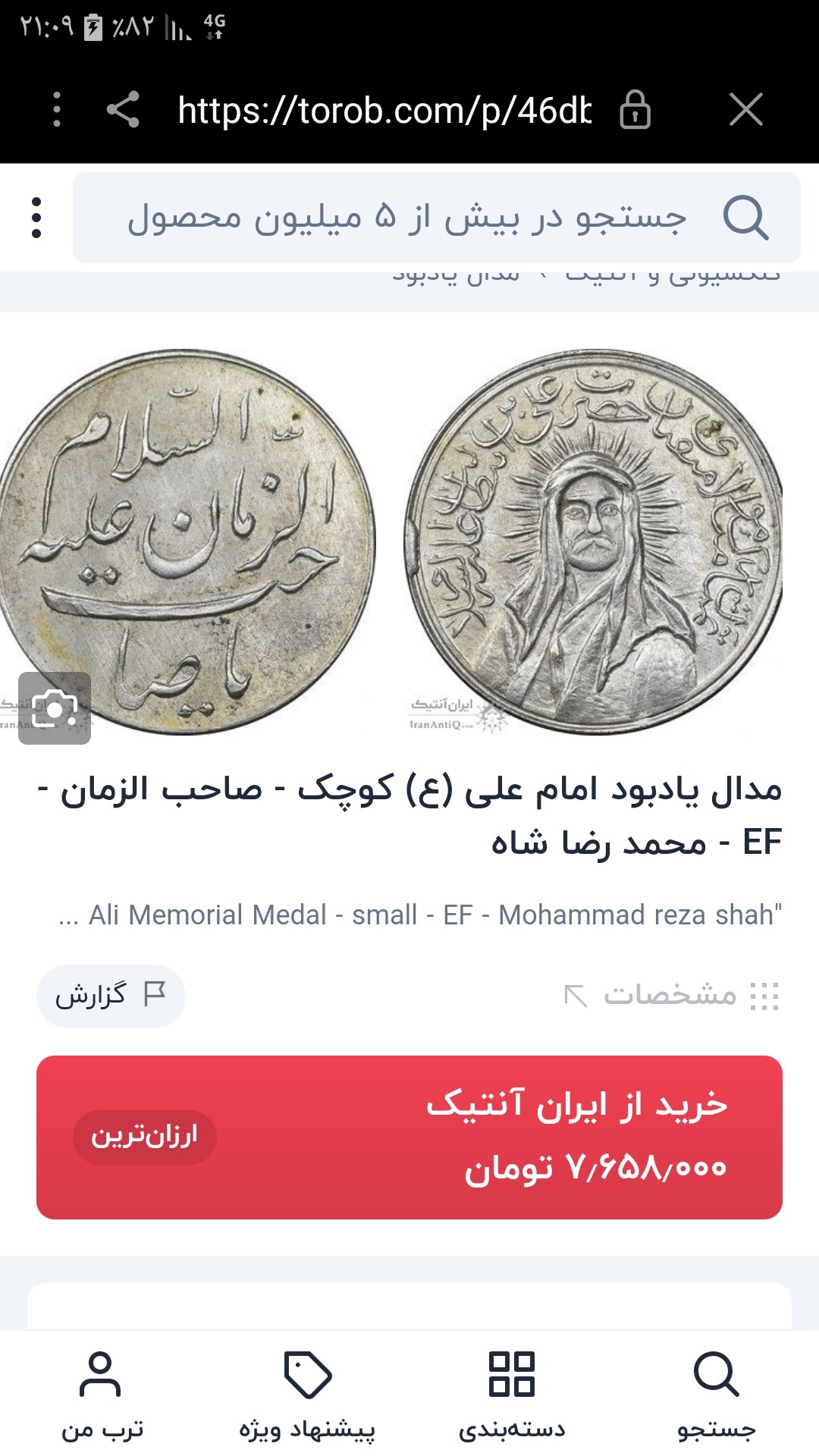Share this page link
The height and width of the screenshot is (1456, 819).
(123, 110)
